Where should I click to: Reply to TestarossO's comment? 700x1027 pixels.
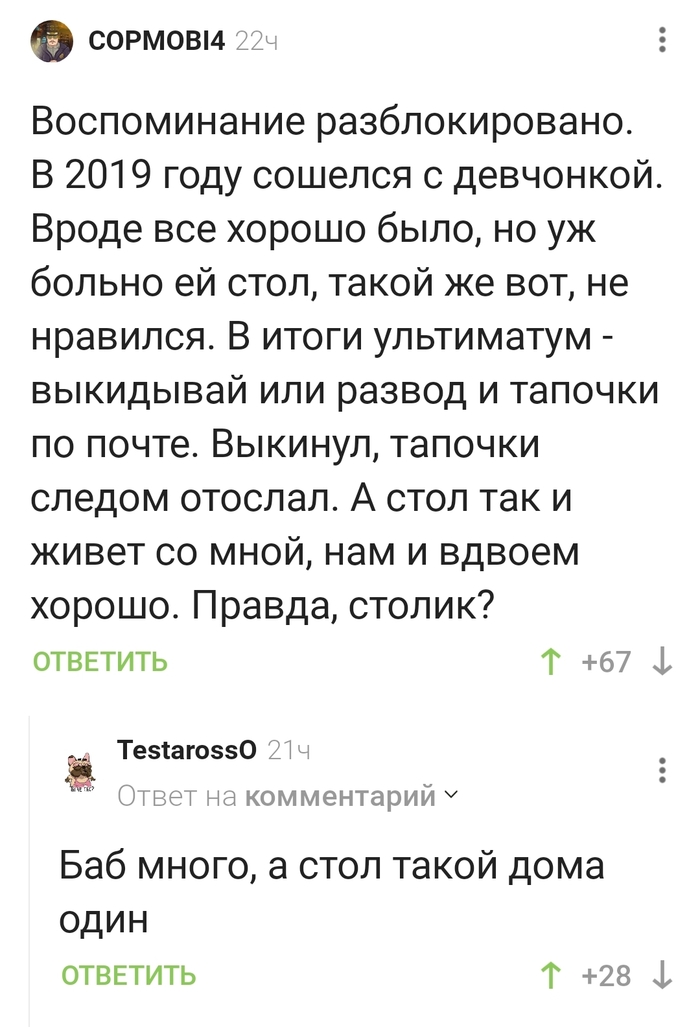click(128, 975)
